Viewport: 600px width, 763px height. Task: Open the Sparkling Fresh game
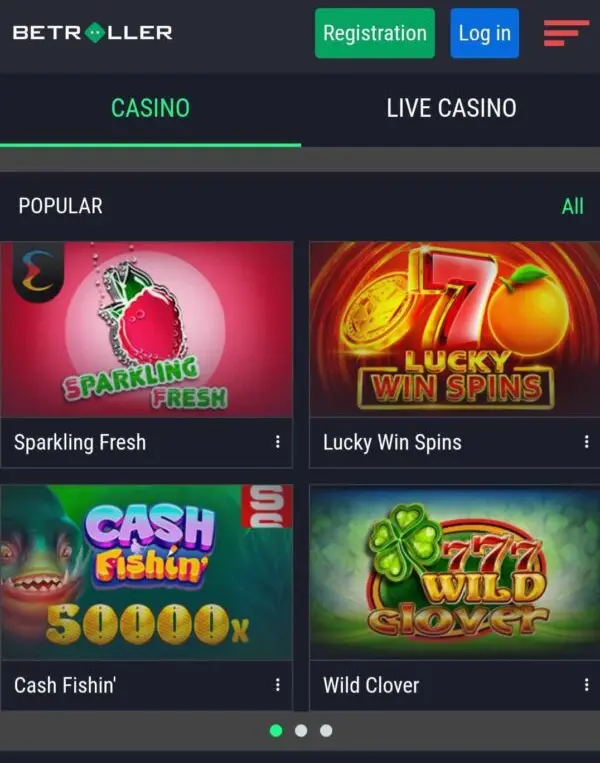point(146,329)
